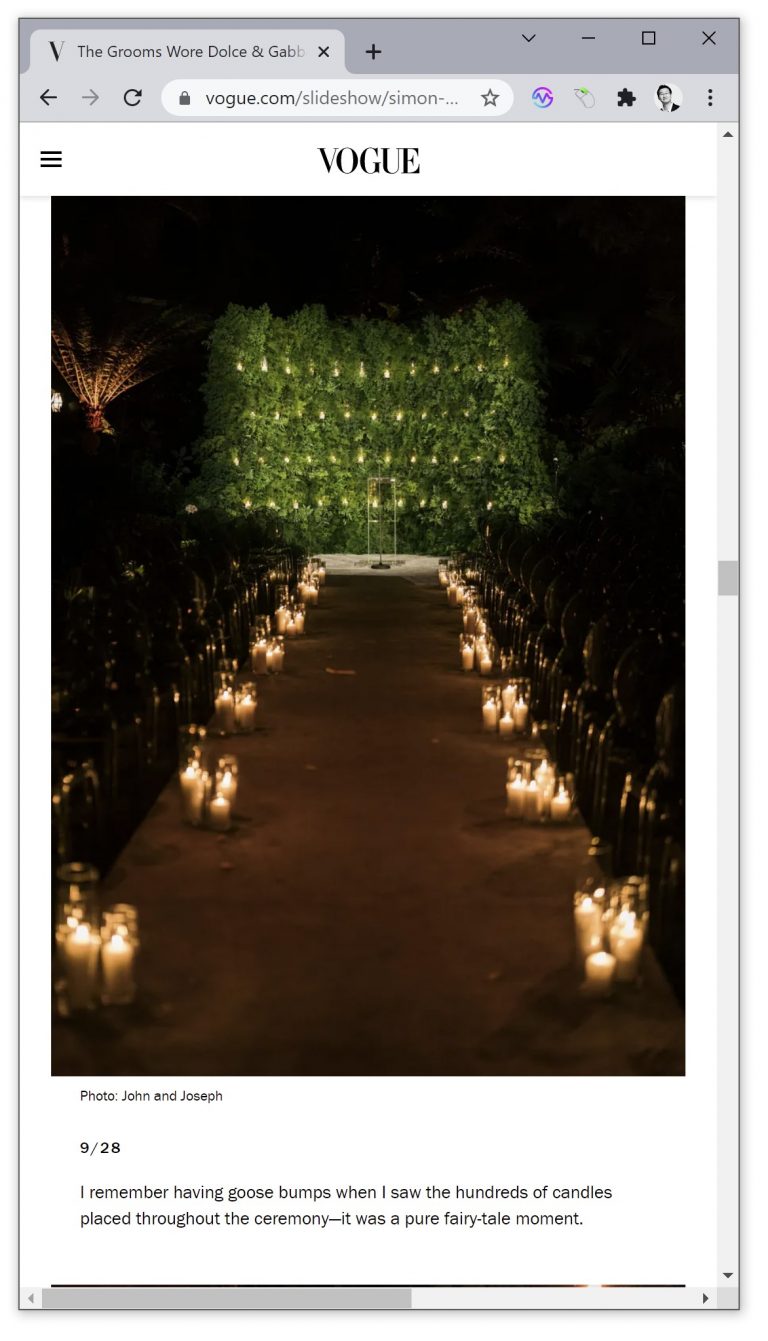Open the Vogue hamburger menu
This screenshot has width=768, height=1341.
pos(51,160)
